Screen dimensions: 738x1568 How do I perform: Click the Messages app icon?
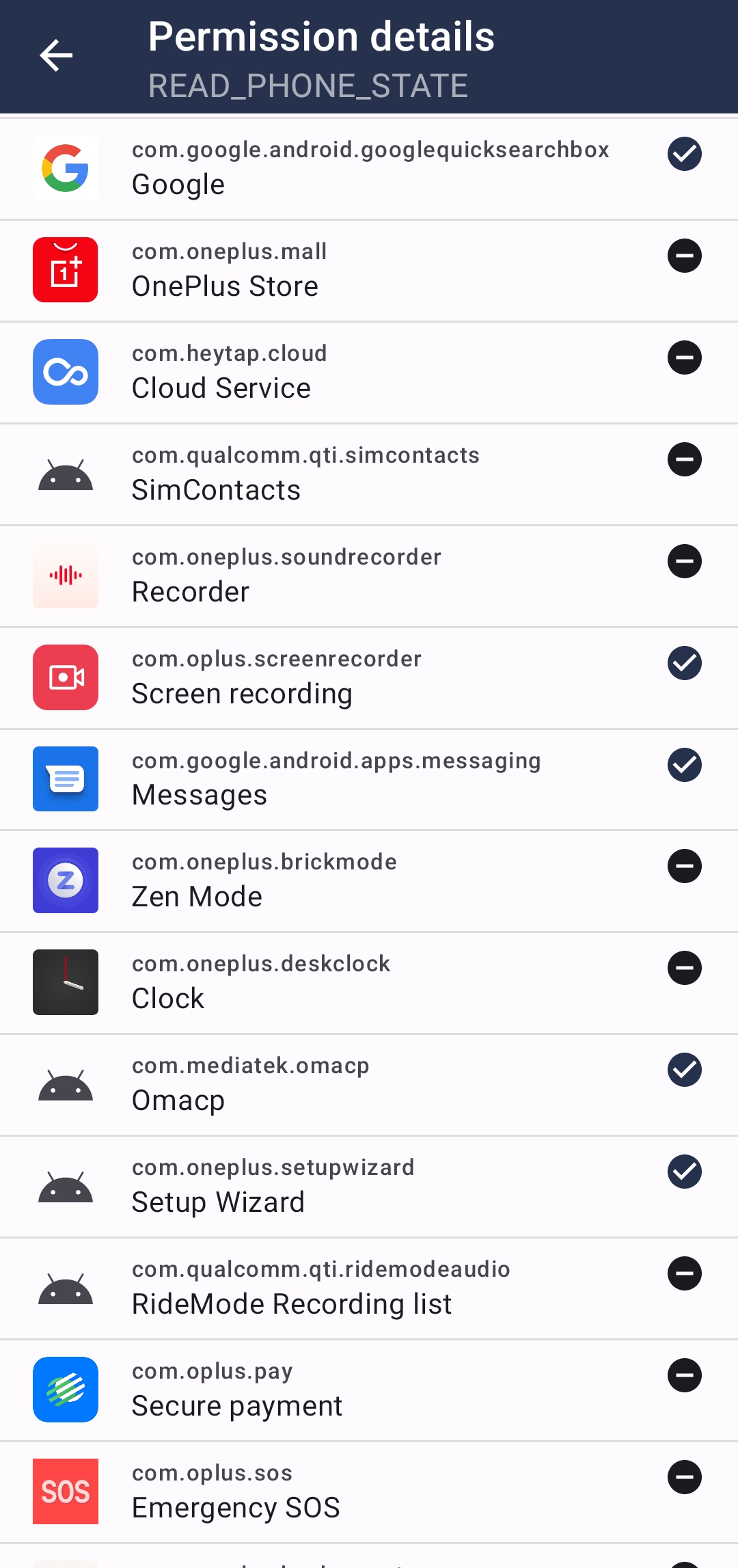click(x=65, y=779)
